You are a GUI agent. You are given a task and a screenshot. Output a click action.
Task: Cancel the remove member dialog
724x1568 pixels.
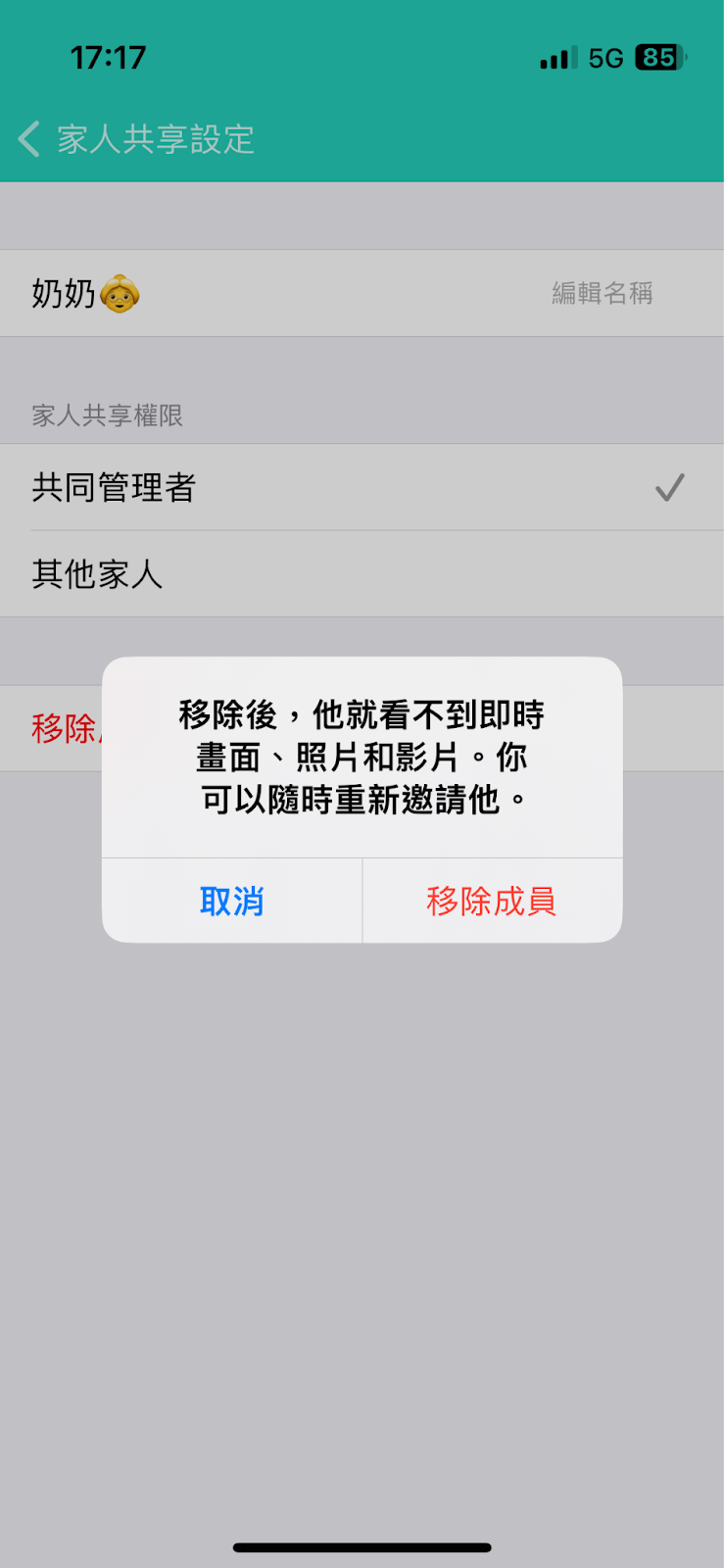(x=232, y=901)
